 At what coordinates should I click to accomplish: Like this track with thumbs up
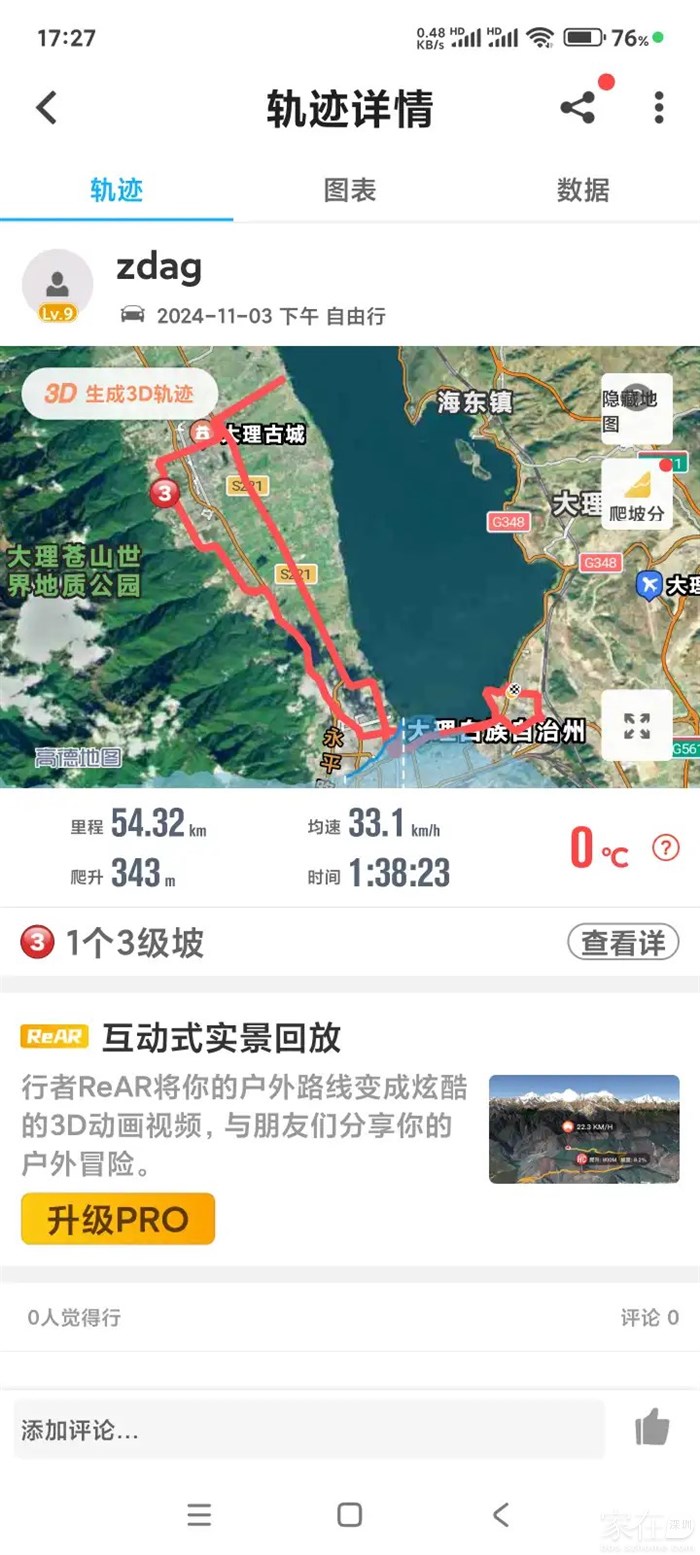click(652, 1428)
